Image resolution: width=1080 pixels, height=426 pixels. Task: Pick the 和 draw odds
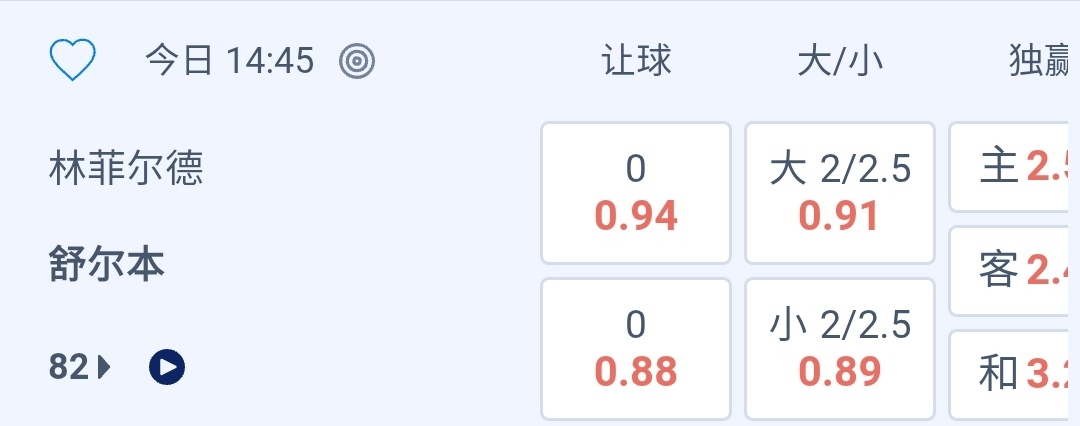(1012, 374)
